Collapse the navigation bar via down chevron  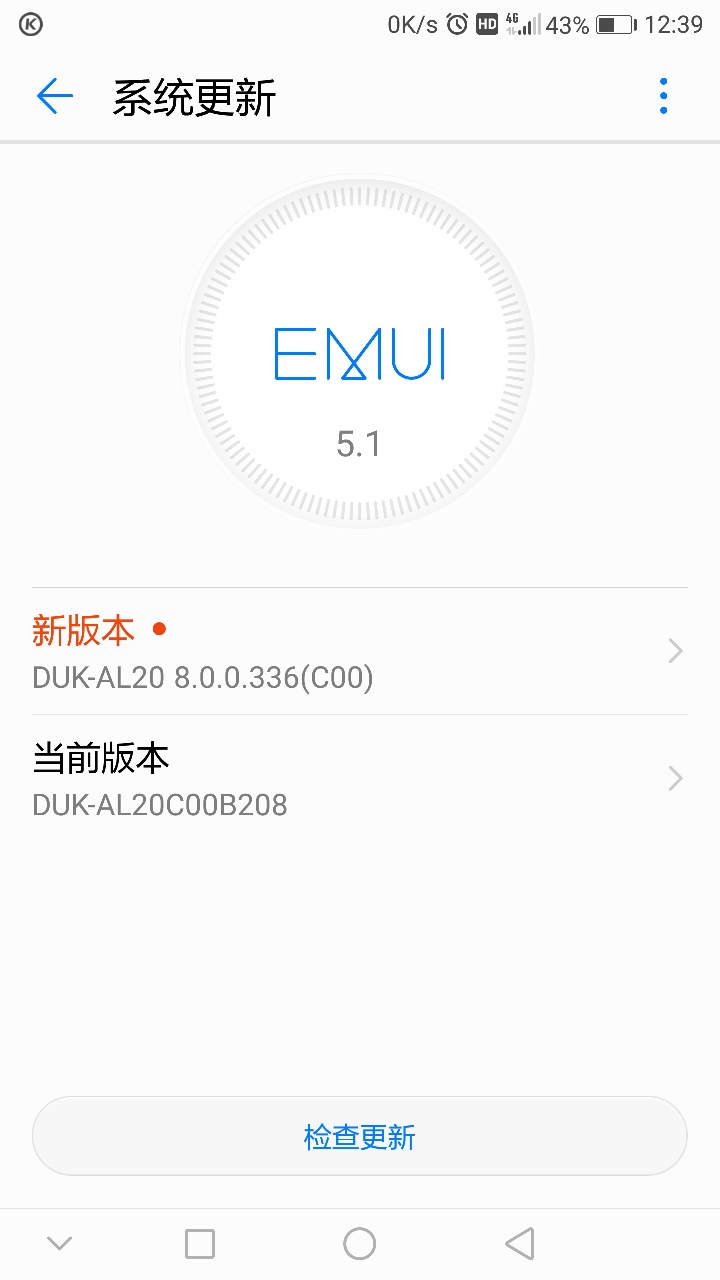59,1243
